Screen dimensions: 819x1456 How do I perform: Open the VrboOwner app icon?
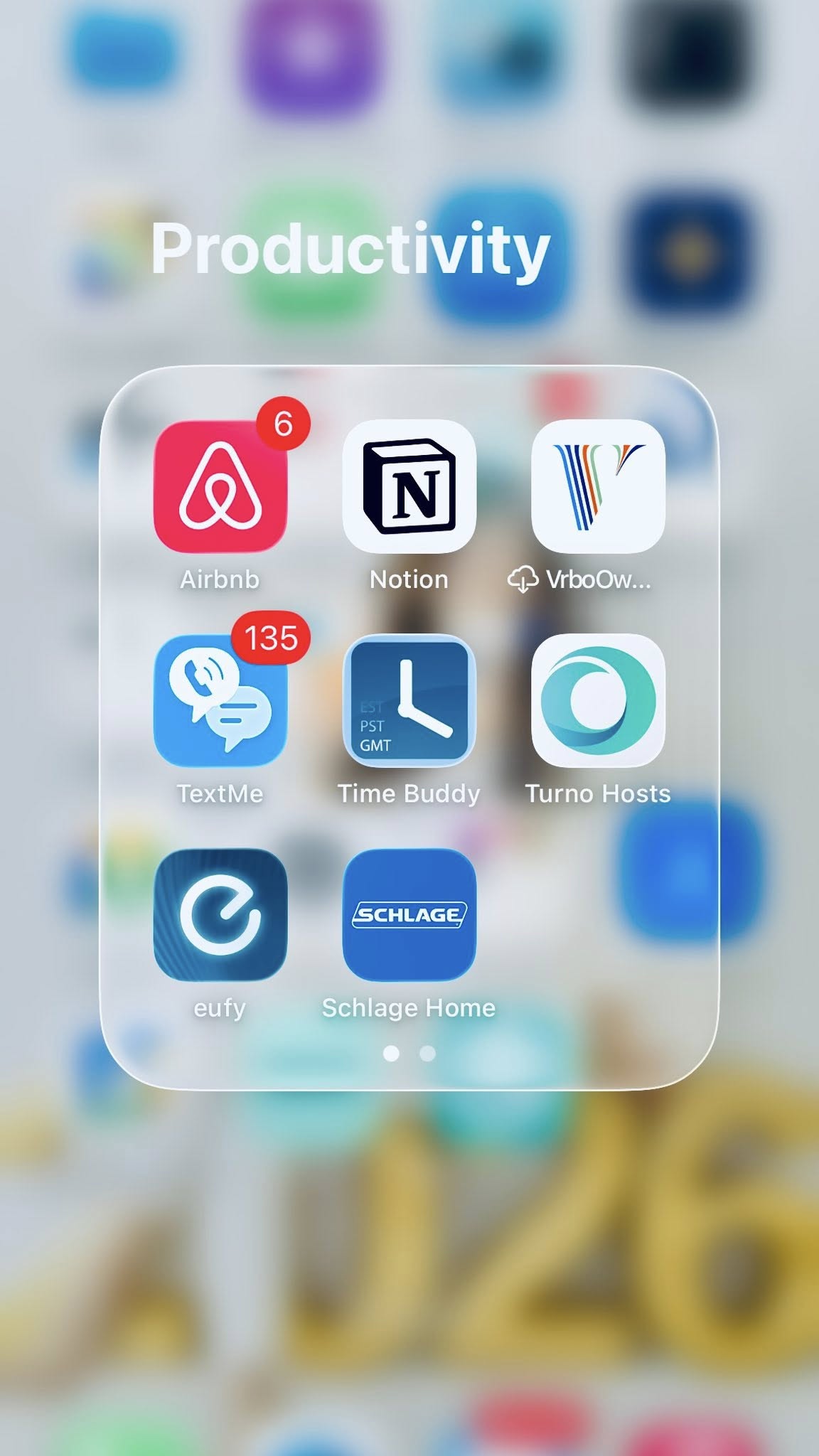point(598,487)
